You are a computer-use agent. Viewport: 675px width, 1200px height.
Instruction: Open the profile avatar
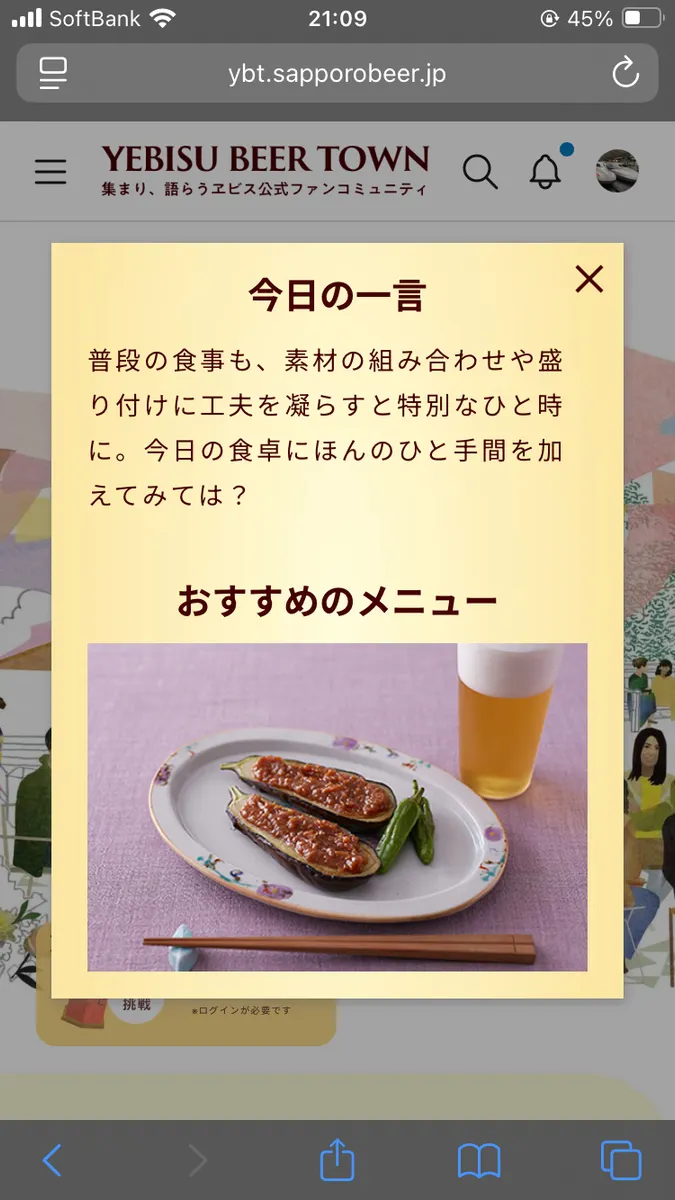(x=616, y=171)
